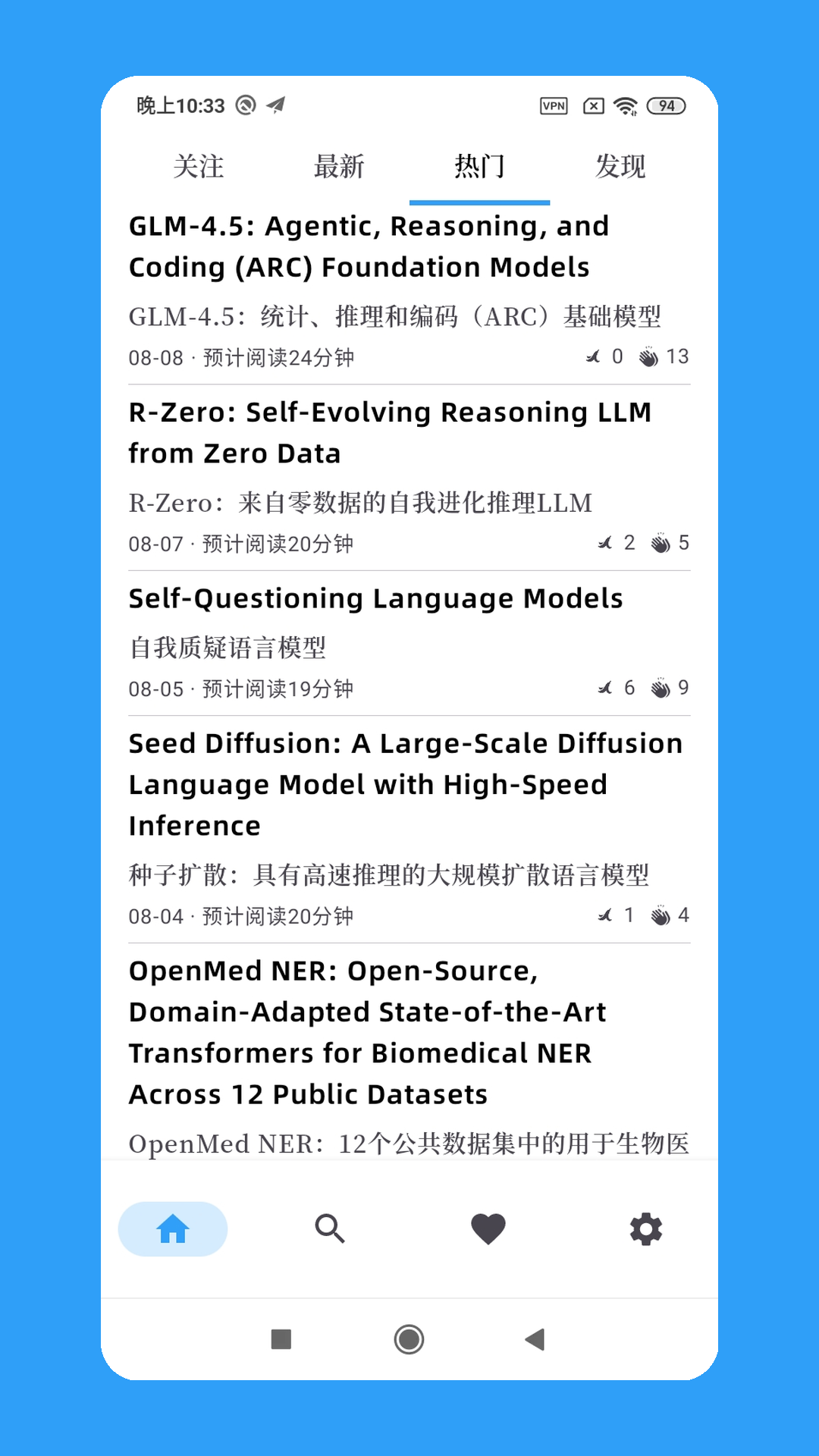The image size is (819, 1456).
Task: Select the active 热门 tab
Action: pyautogui.click(x=480, y=167)
